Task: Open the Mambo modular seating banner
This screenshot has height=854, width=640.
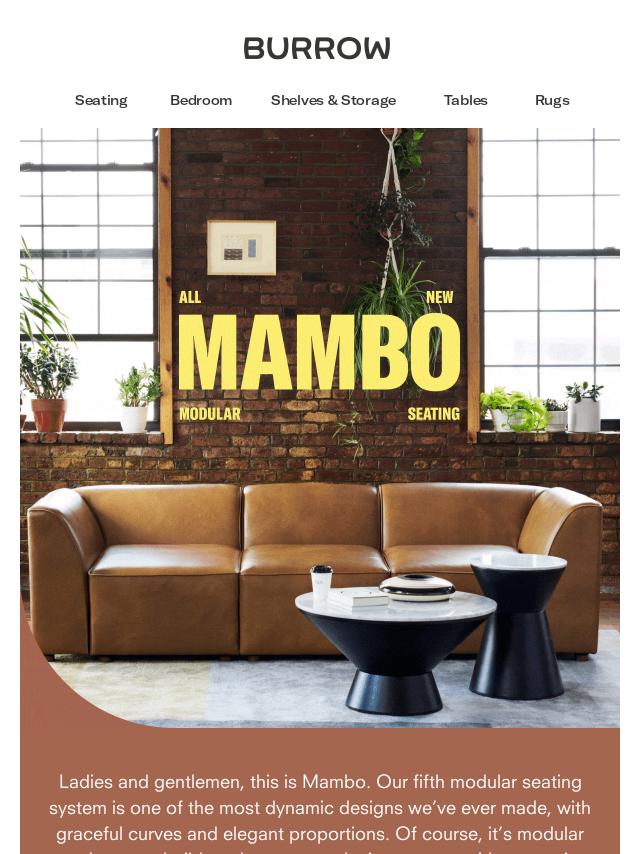Action: [x=319, y=427]
